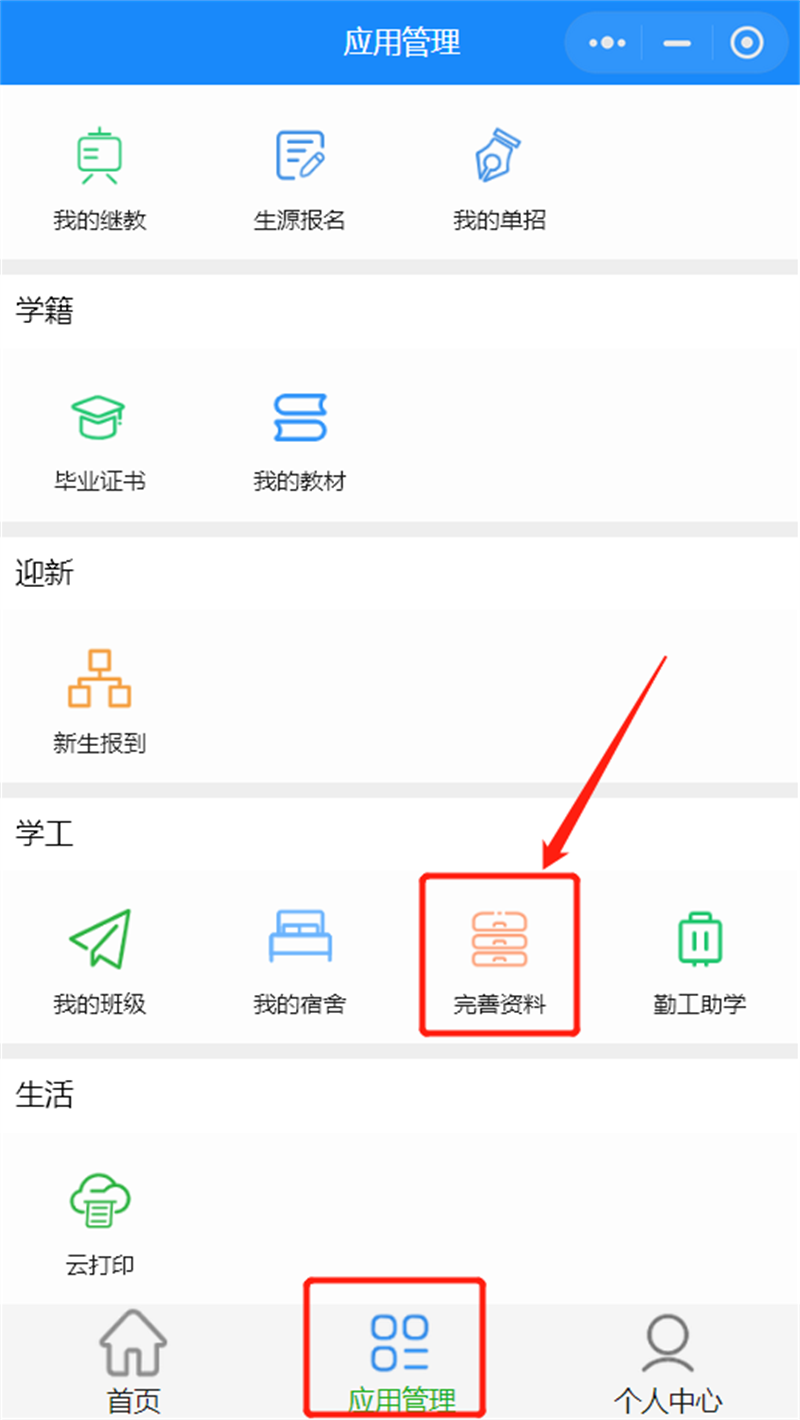800x1420 pixels.
Task: Switch to the 应用管理 tab
Action: pos(400,1360)
